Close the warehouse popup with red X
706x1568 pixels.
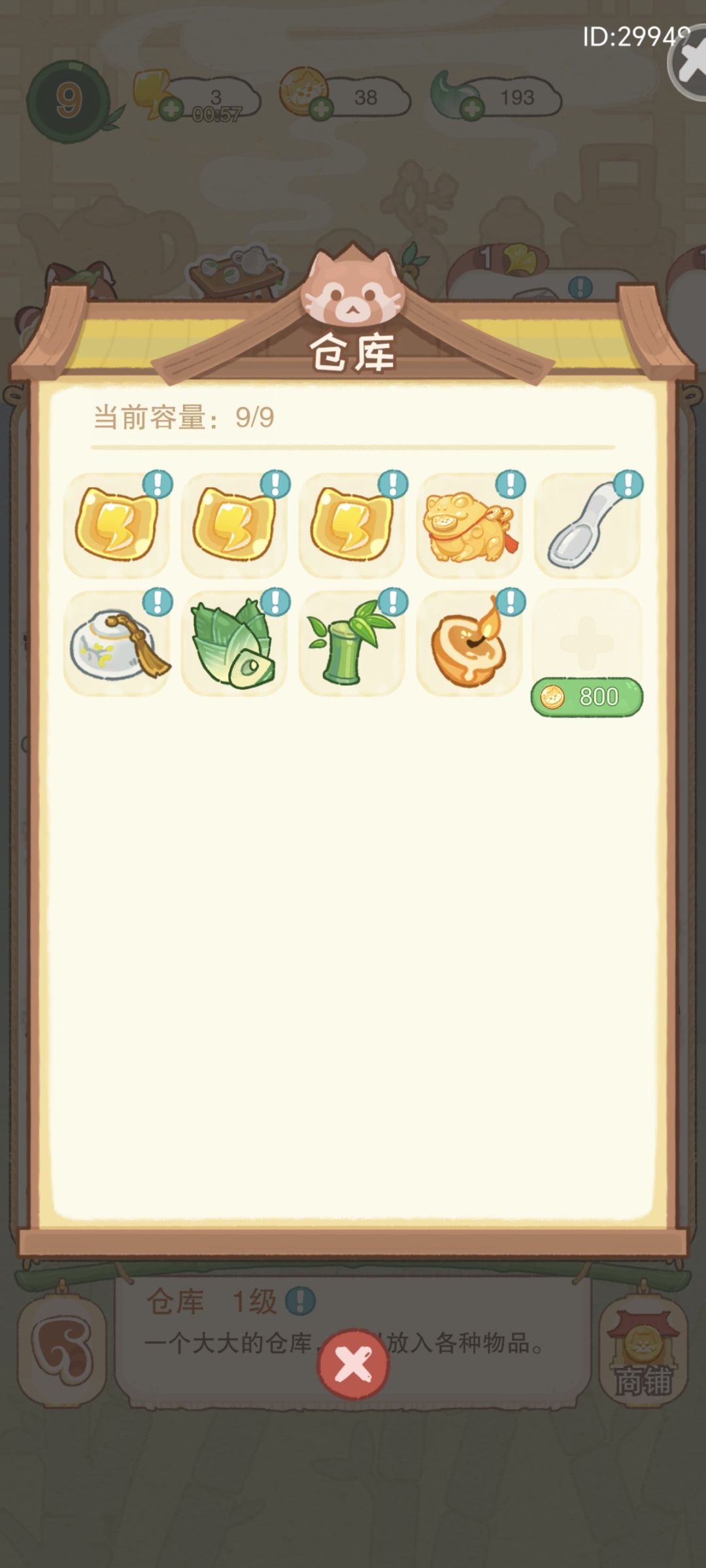point(353,1364)
